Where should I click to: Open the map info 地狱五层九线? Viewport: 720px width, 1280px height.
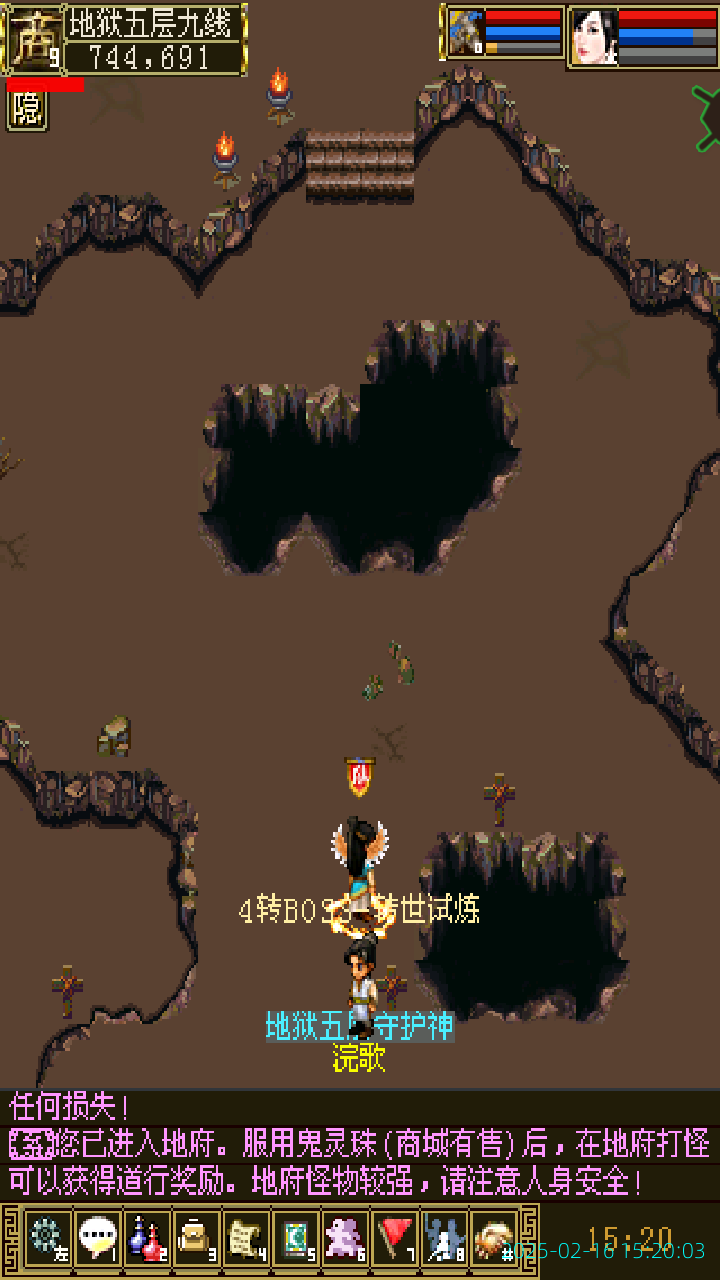153,22
